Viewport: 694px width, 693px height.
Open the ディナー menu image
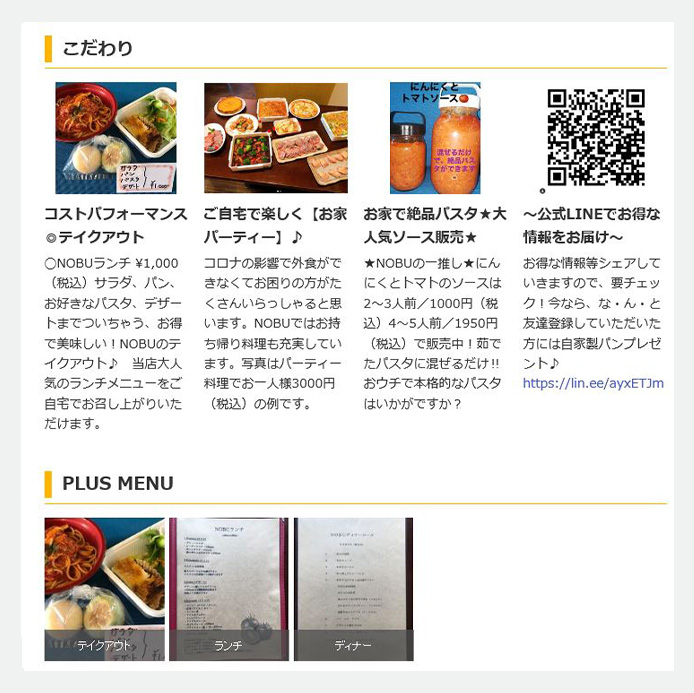tap(353, 588)
